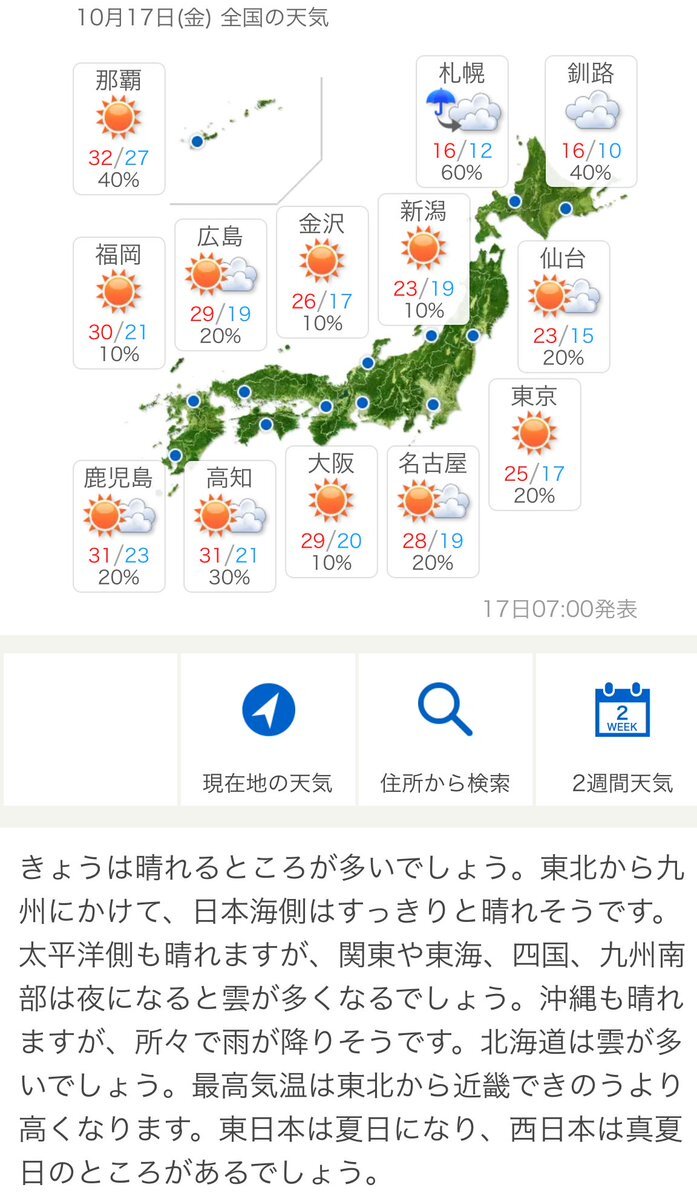Screen dimensions: 697x1199
Task: Open the 大阪 forecast card
Action: [330, 511]
